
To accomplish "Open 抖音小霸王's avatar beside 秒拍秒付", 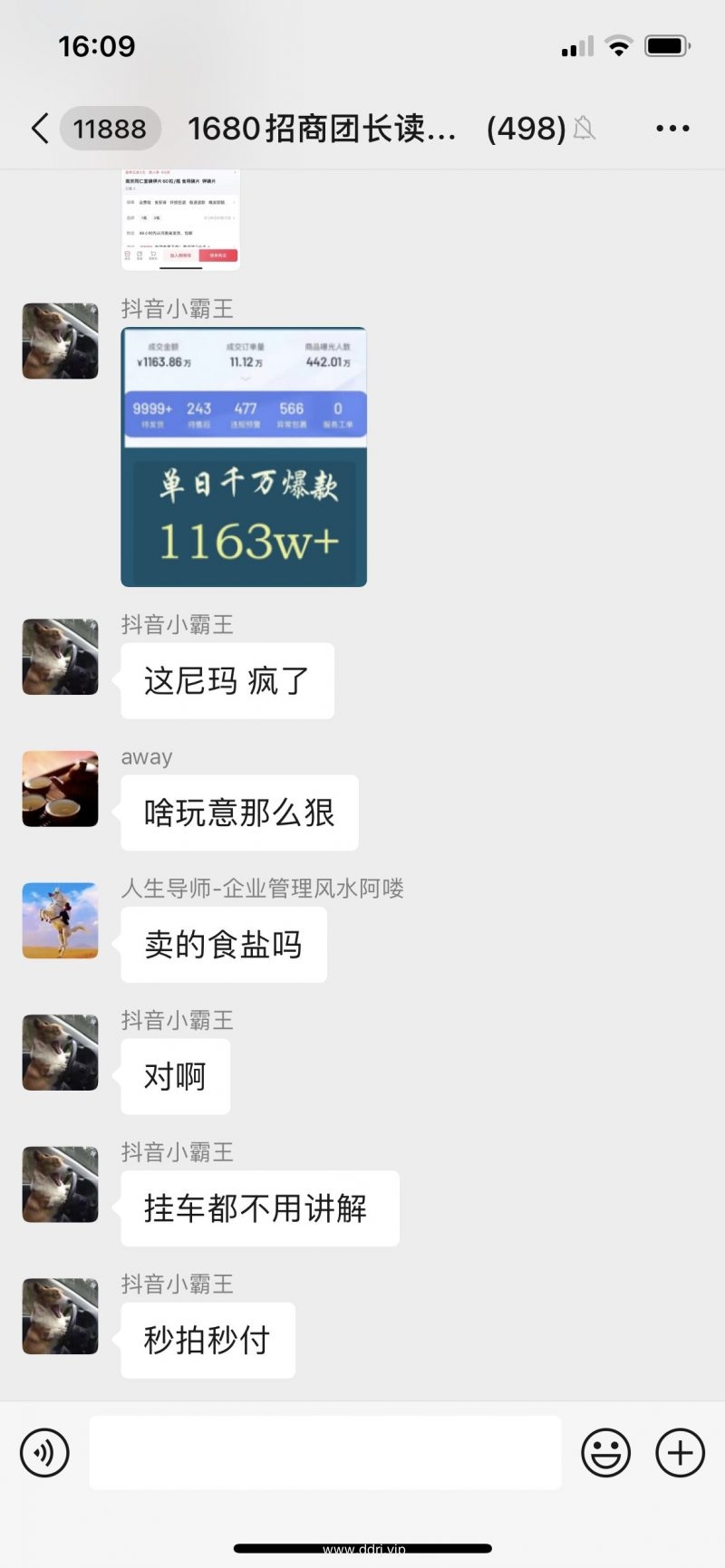I will click(x=60, y=1316).
